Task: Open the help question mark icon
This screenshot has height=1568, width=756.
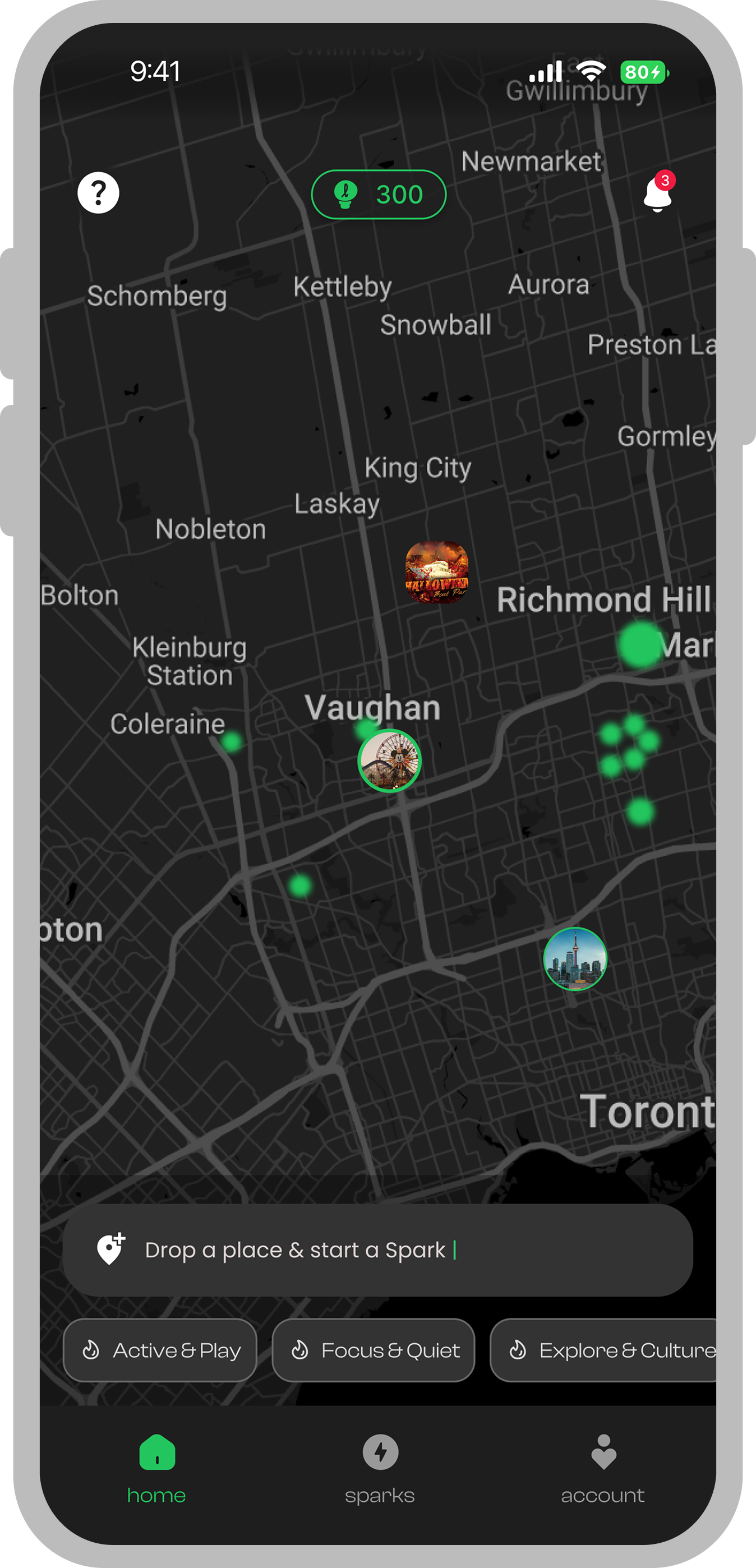Action: coord(98,193)
